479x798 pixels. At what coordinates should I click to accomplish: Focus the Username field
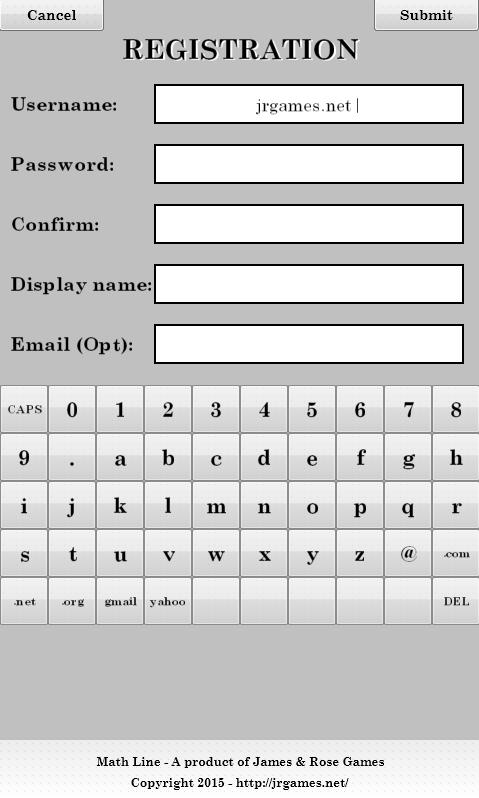pos(309,104)
